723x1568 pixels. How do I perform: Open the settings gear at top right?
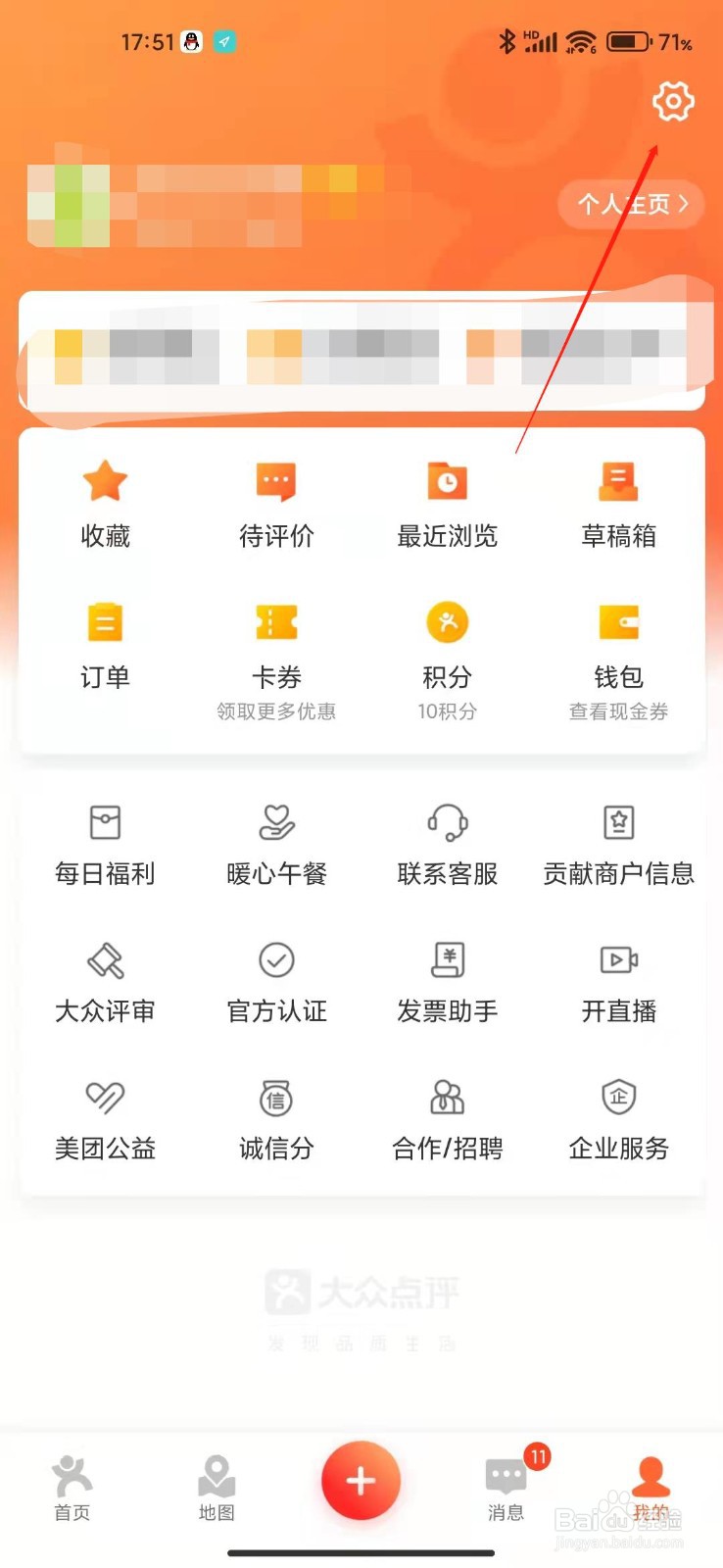(x=672, y=102)
